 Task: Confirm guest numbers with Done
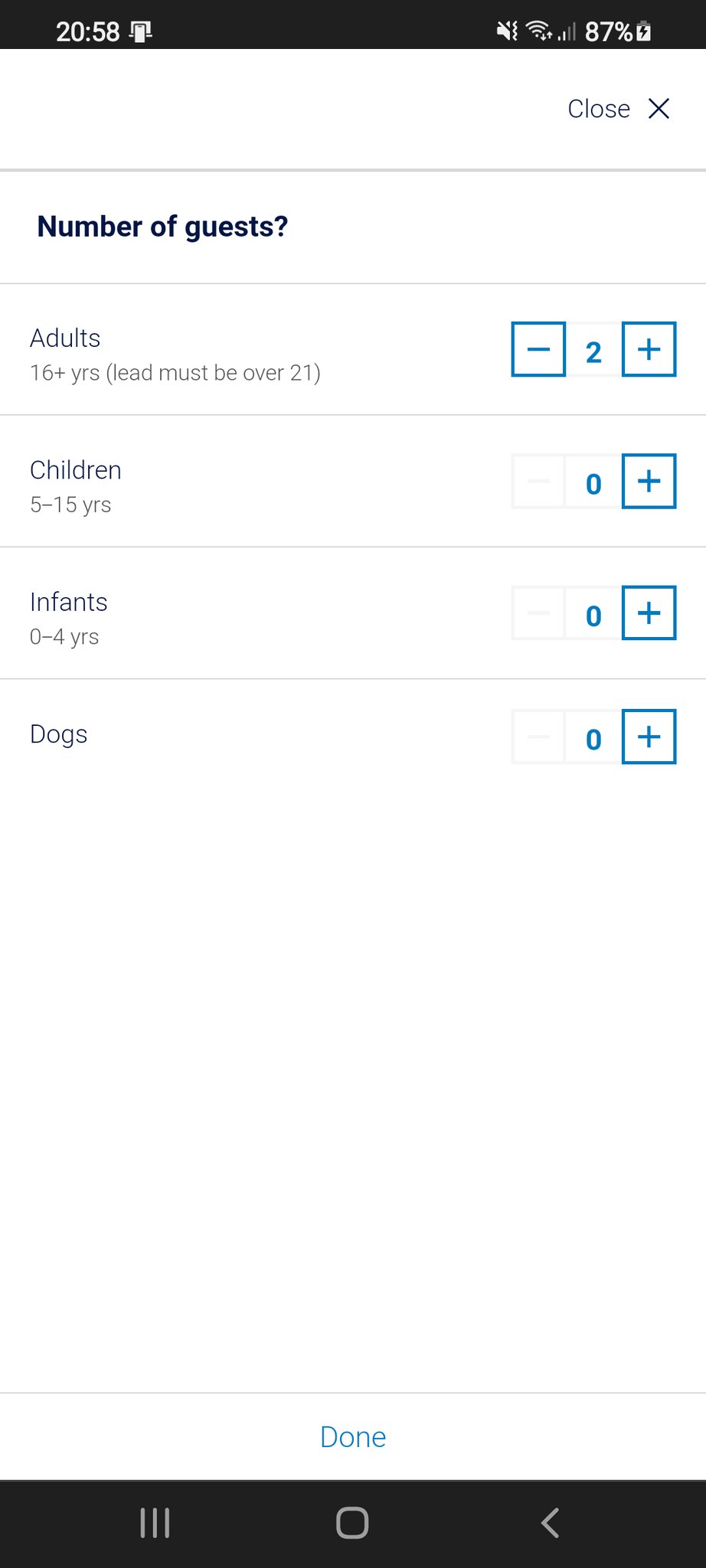353,1437
